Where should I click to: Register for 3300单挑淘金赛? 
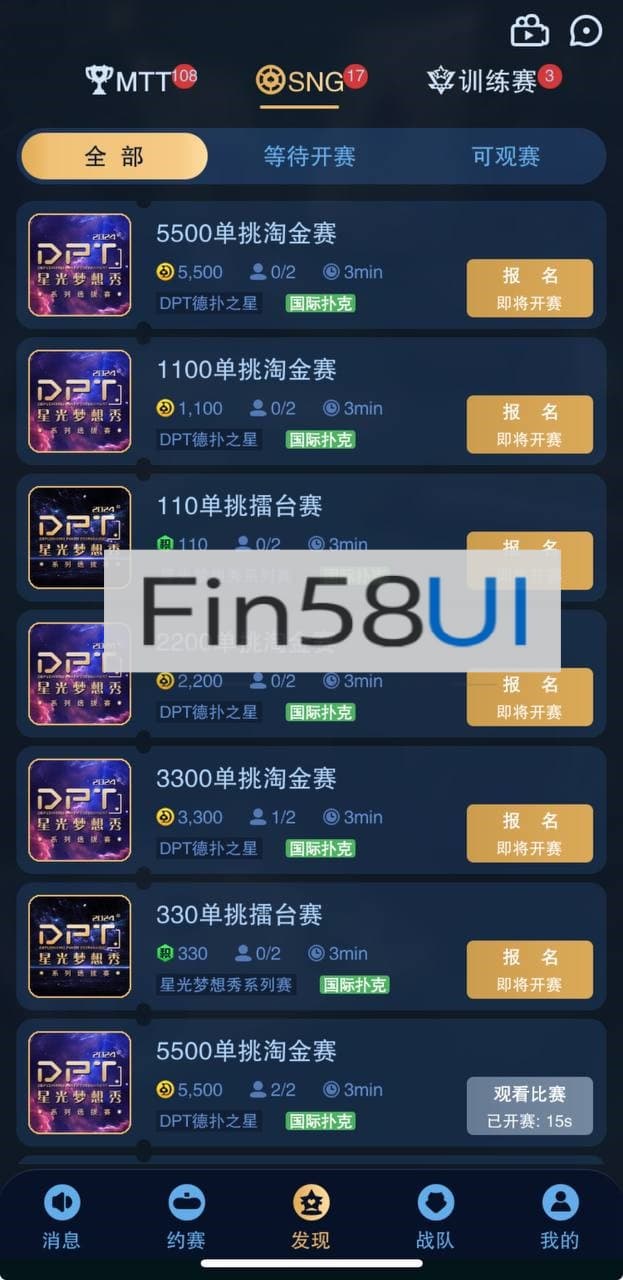click(529, 833)
